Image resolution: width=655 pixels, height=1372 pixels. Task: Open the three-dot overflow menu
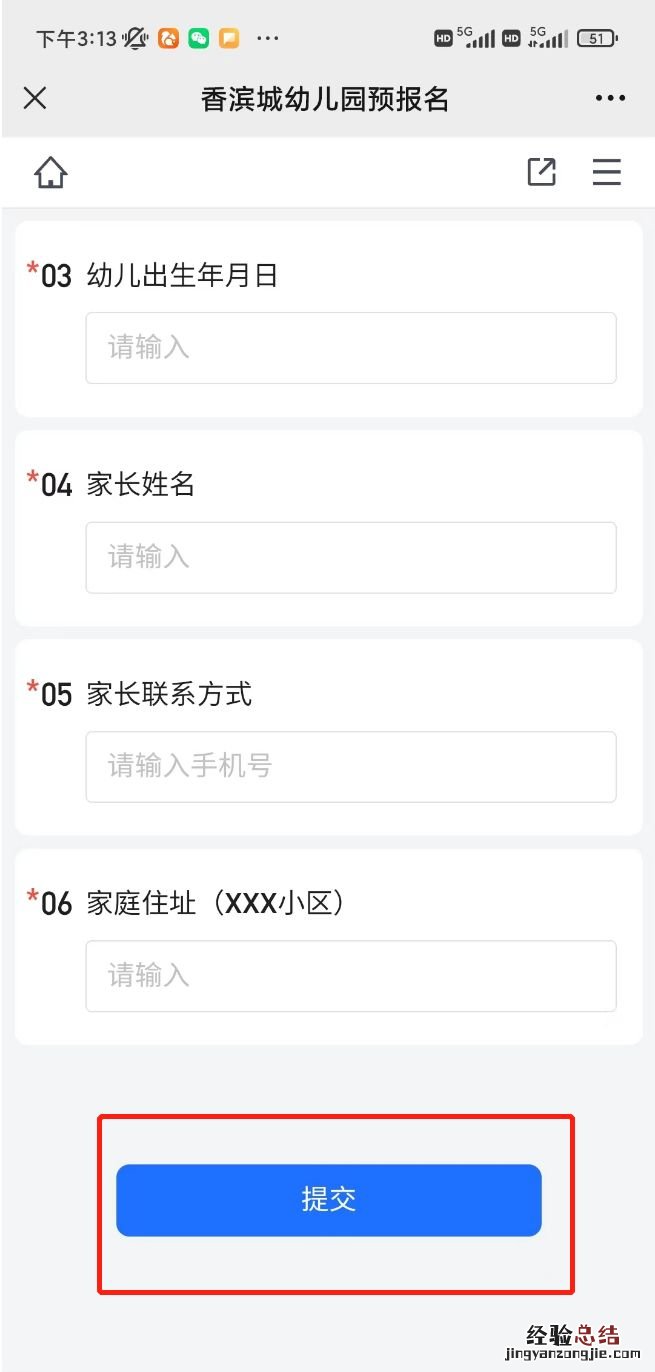click(610, 98)
